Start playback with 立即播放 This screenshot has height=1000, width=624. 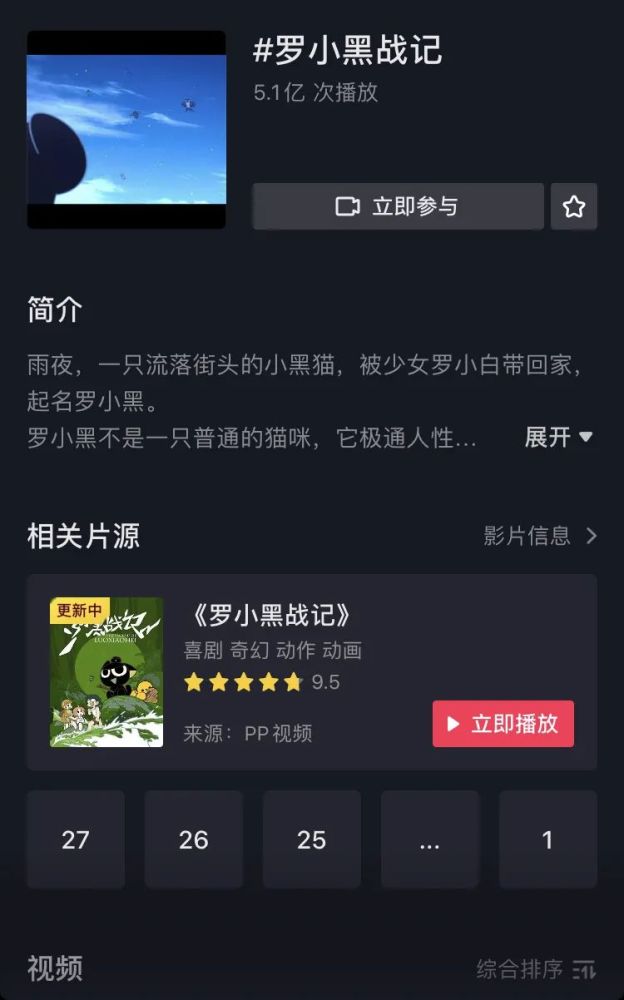point(503,724)
